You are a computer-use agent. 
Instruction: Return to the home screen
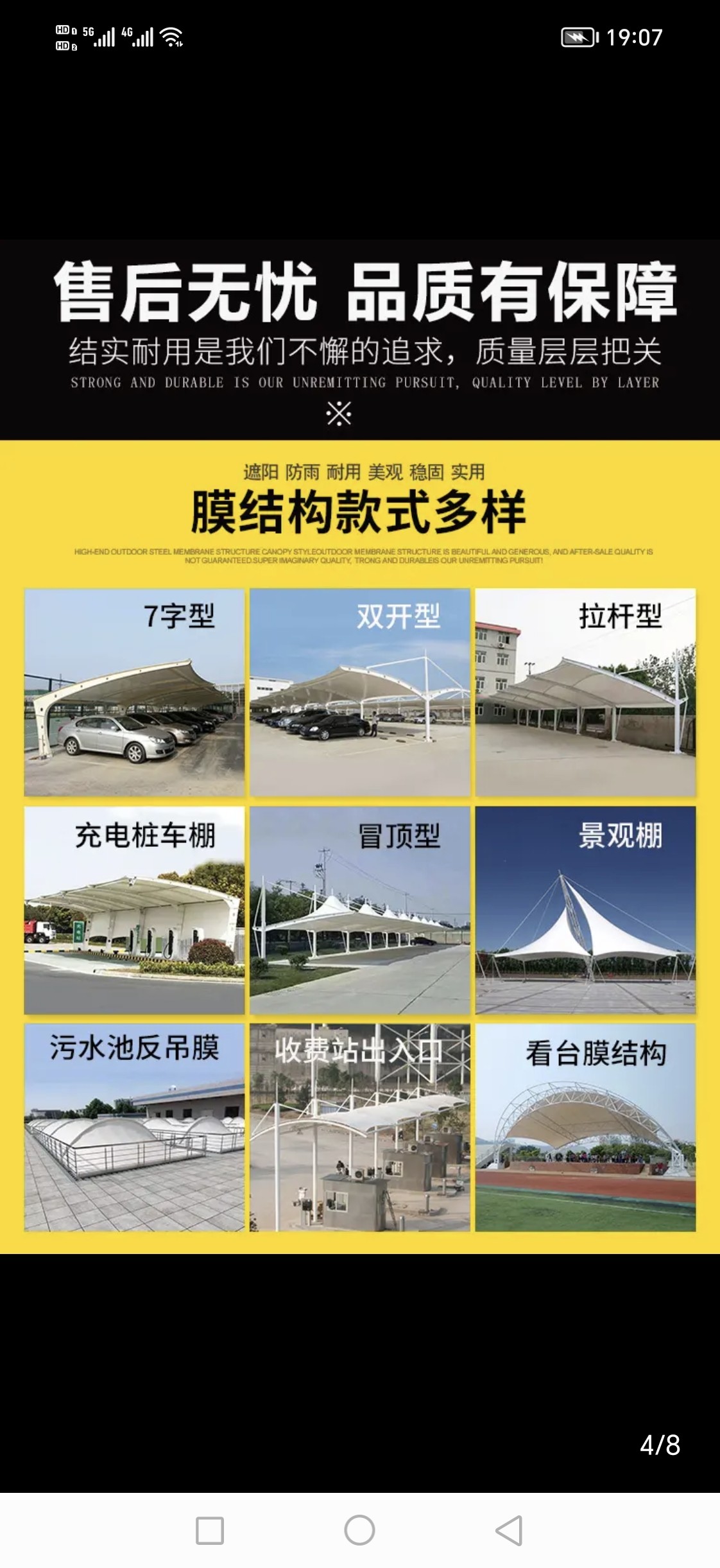click(x=359, y=1531)
